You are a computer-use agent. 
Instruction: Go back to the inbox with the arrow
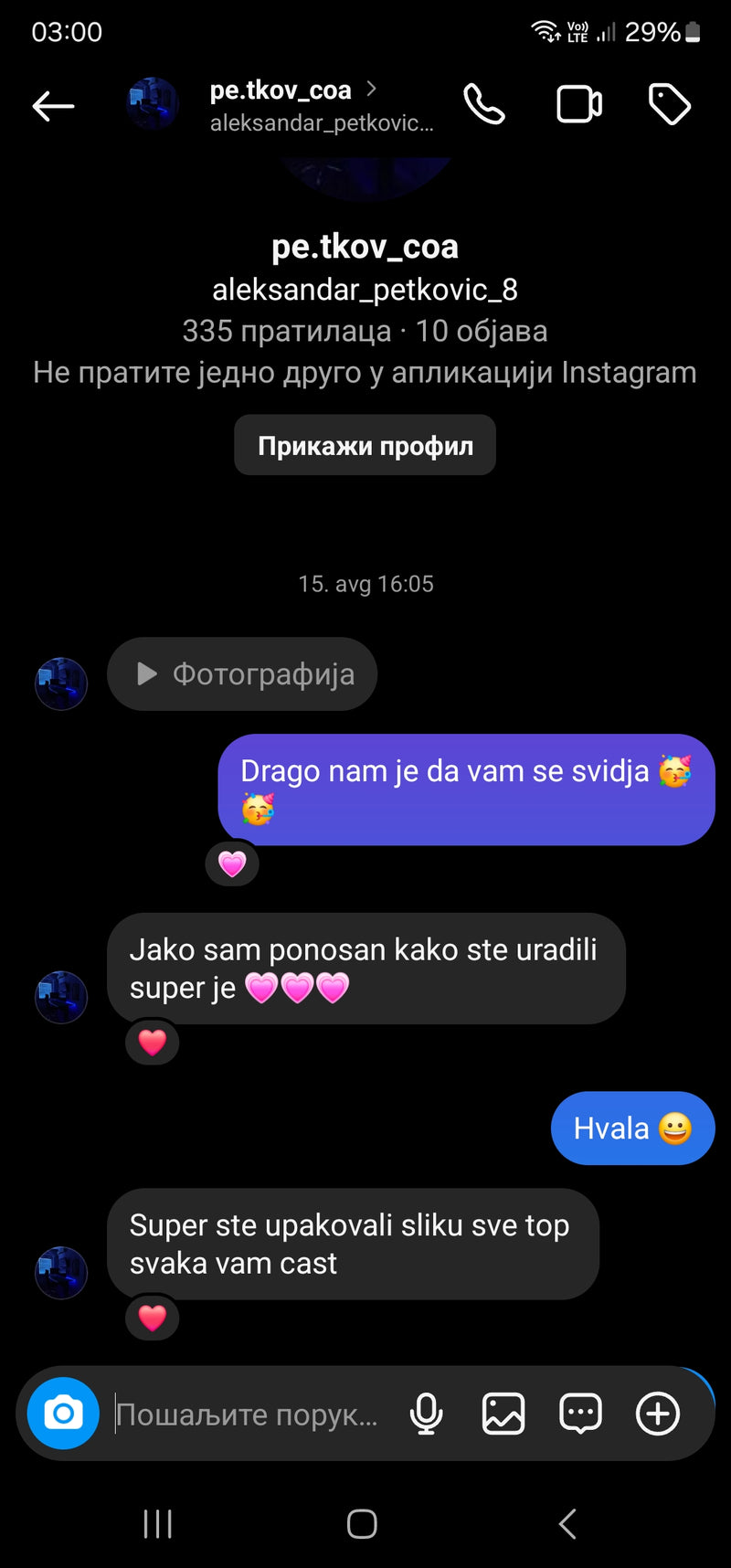pos(53,106)
